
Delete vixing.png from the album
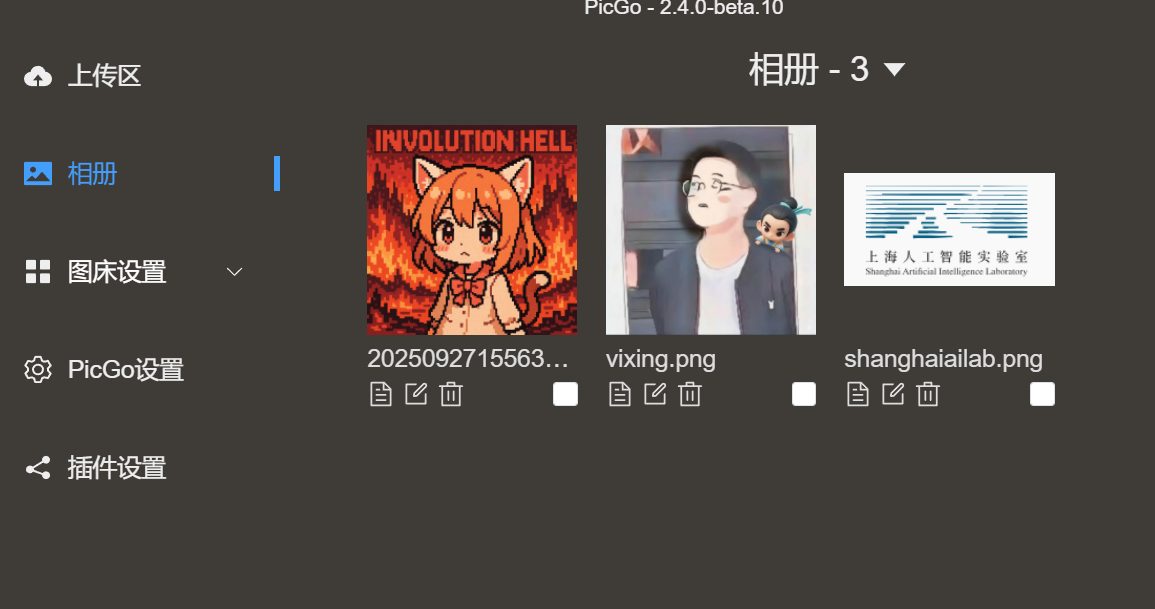pos(690,395)
